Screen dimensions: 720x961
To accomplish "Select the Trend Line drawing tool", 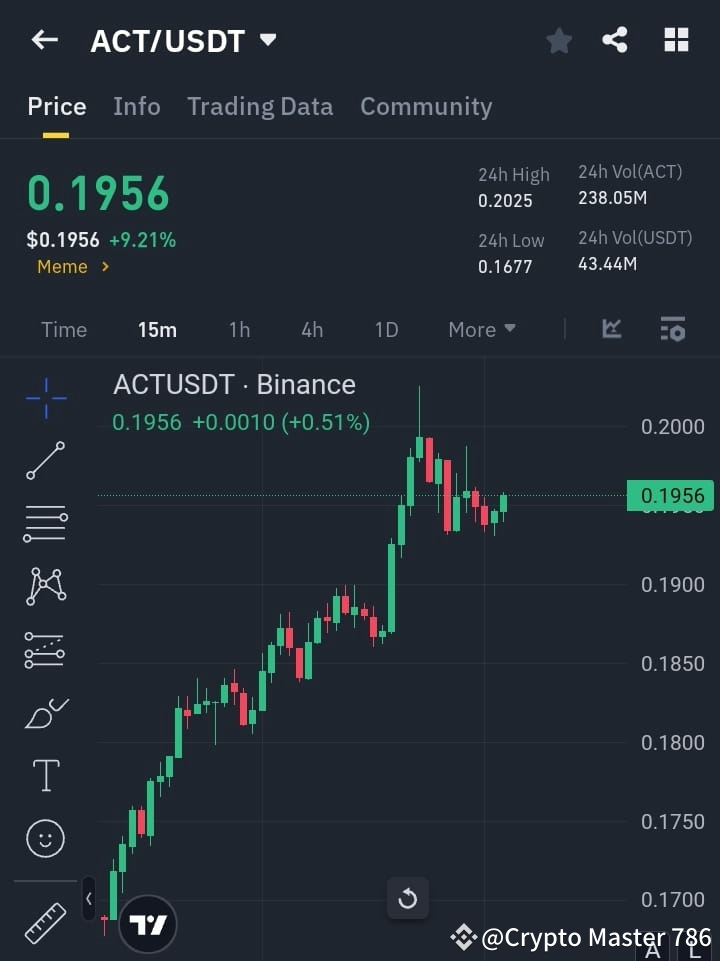I will click(45, 461).
